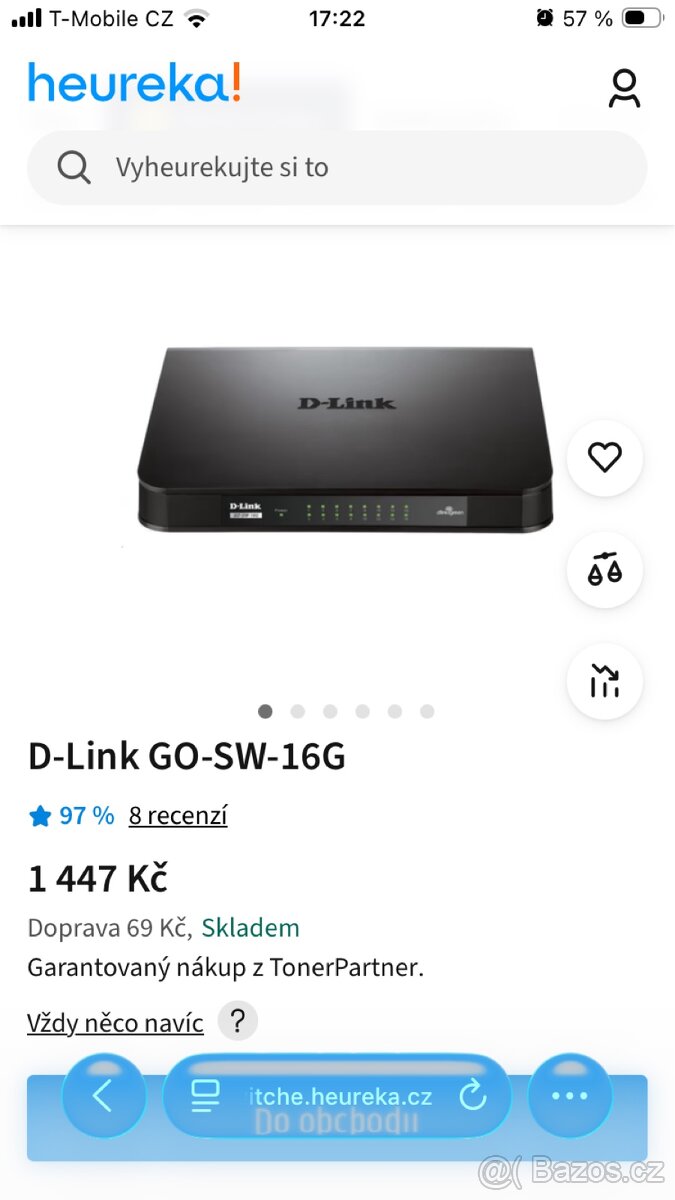Screen dimensions: 675x1200
Task: Open the page options icon in address bar
Action: pyautogui.click(x=205, y=1096)
